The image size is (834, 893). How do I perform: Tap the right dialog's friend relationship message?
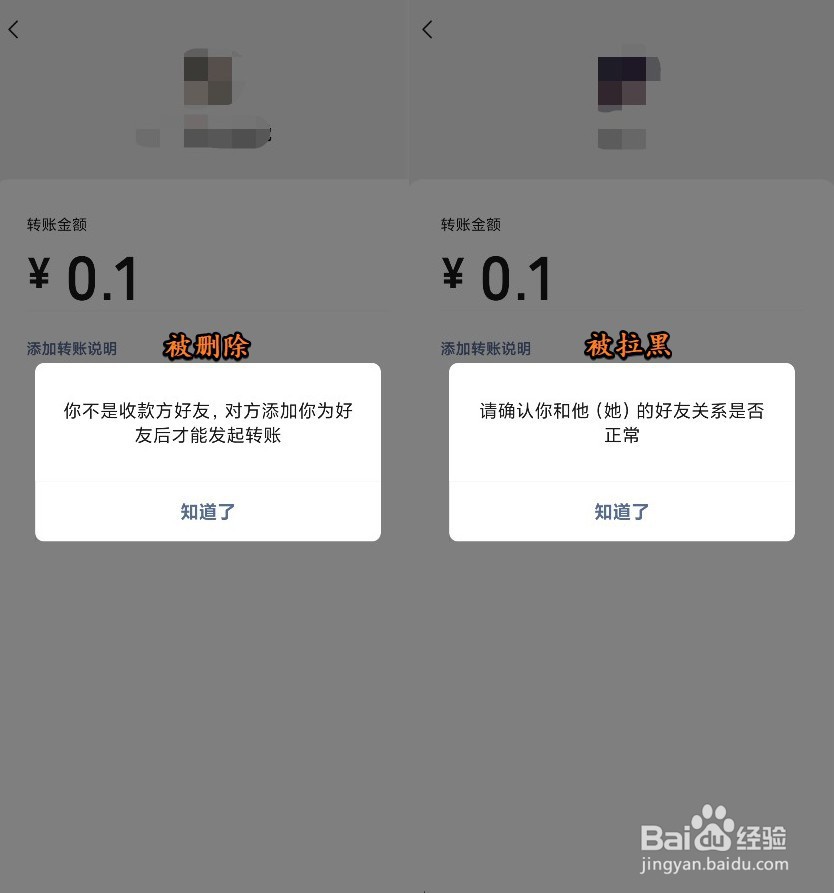pyautogui.click(x=622, y=423)
